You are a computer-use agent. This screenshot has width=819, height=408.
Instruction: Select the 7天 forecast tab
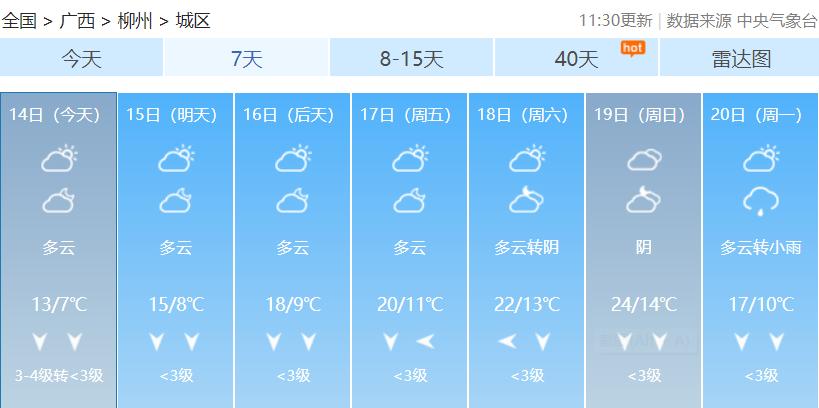pyautogui.click(x=246, y=59)
